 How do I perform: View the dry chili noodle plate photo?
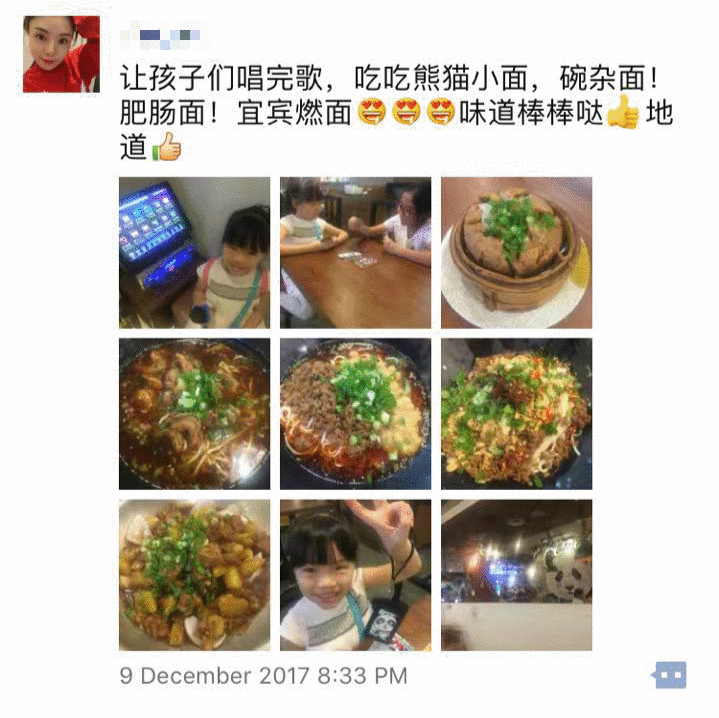pyautogui.click(x=516, y=413)
